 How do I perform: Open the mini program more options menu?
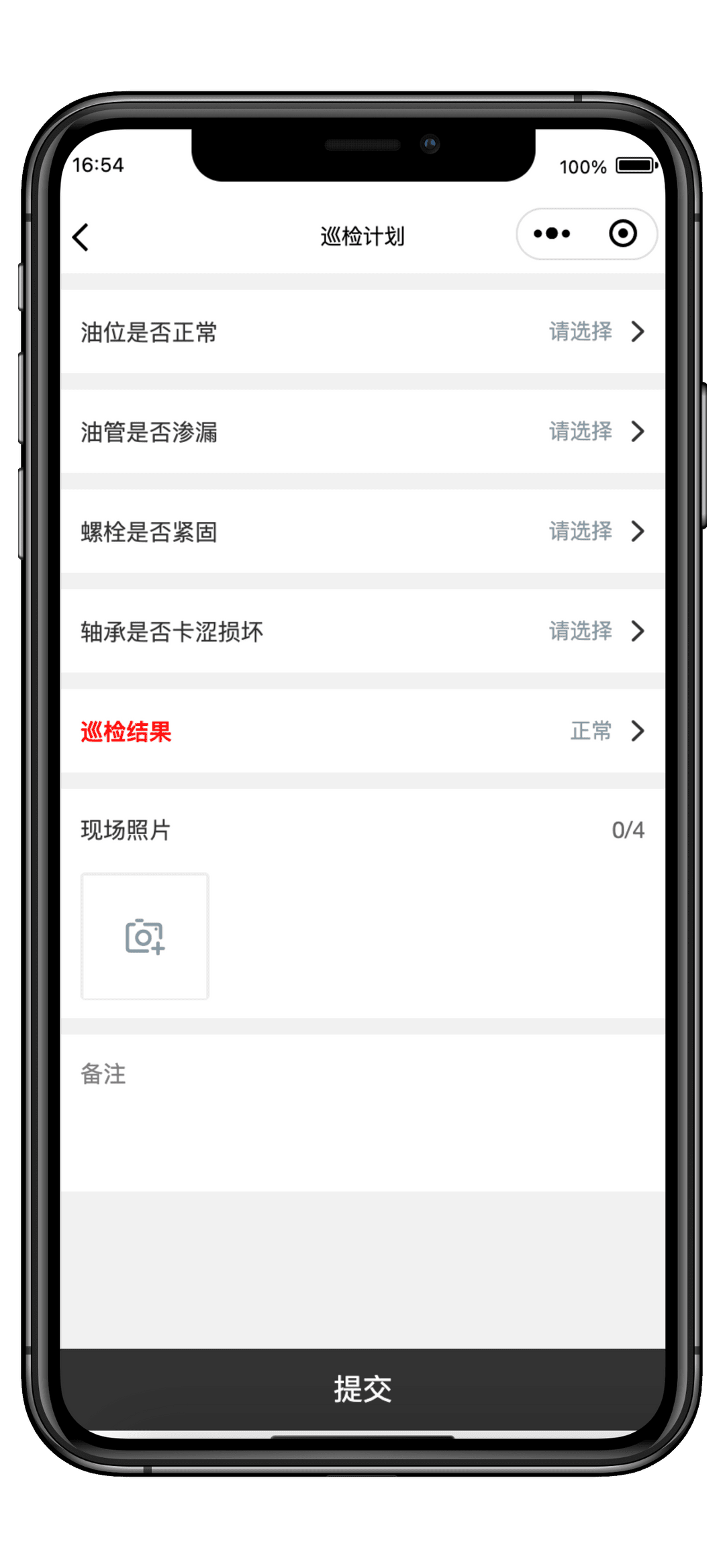point(552,234)
